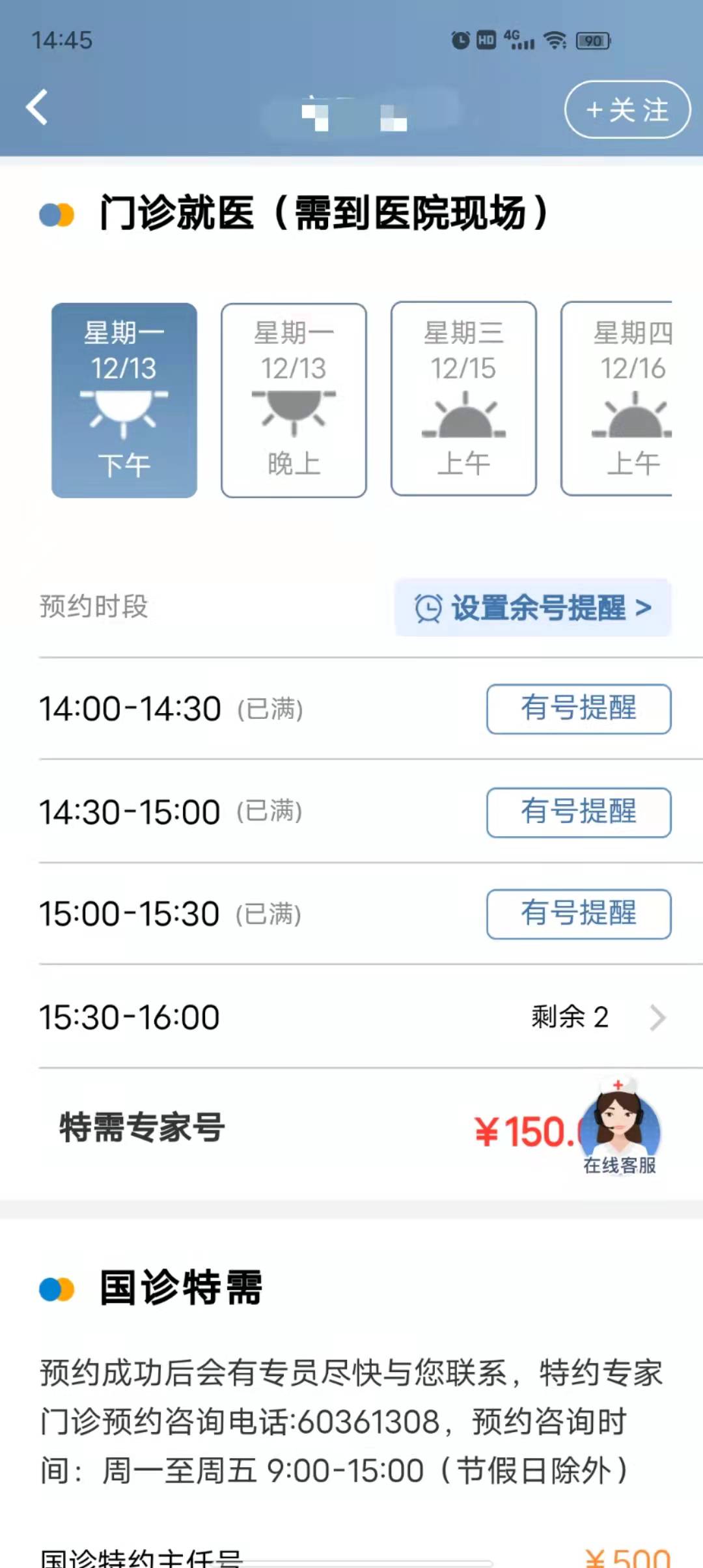Select the 星期一 12/13 下午 date card
Viewport: 703px width, 1568px height.
tap(124, 400)
